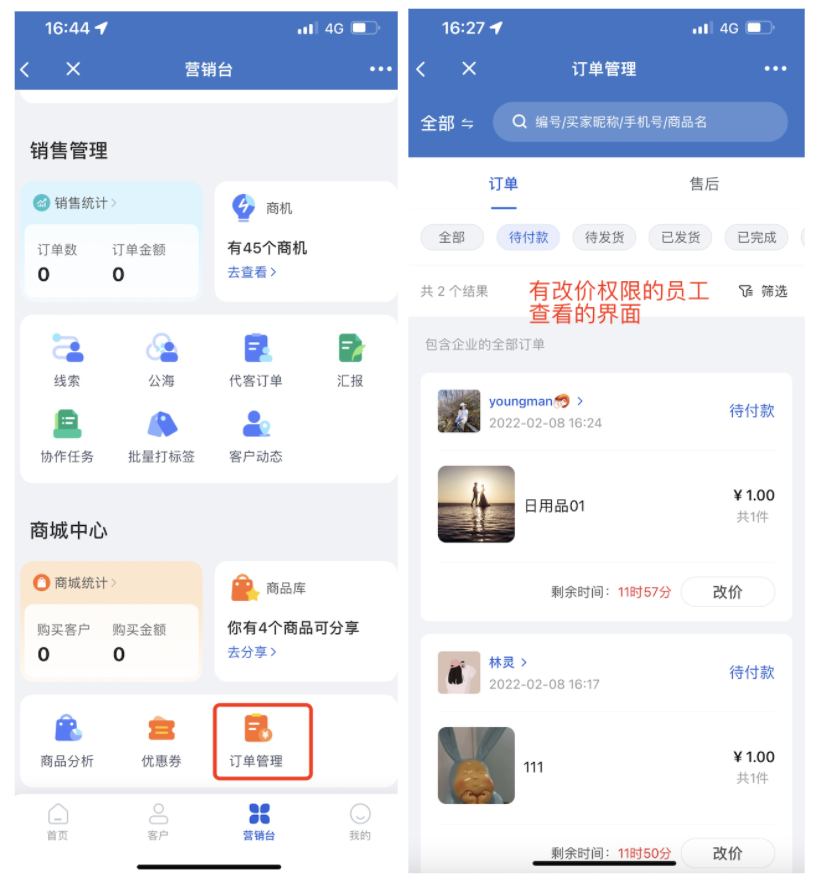The image size is (816, 884).
Task: Open 销售统计 details
Action: 76,203
